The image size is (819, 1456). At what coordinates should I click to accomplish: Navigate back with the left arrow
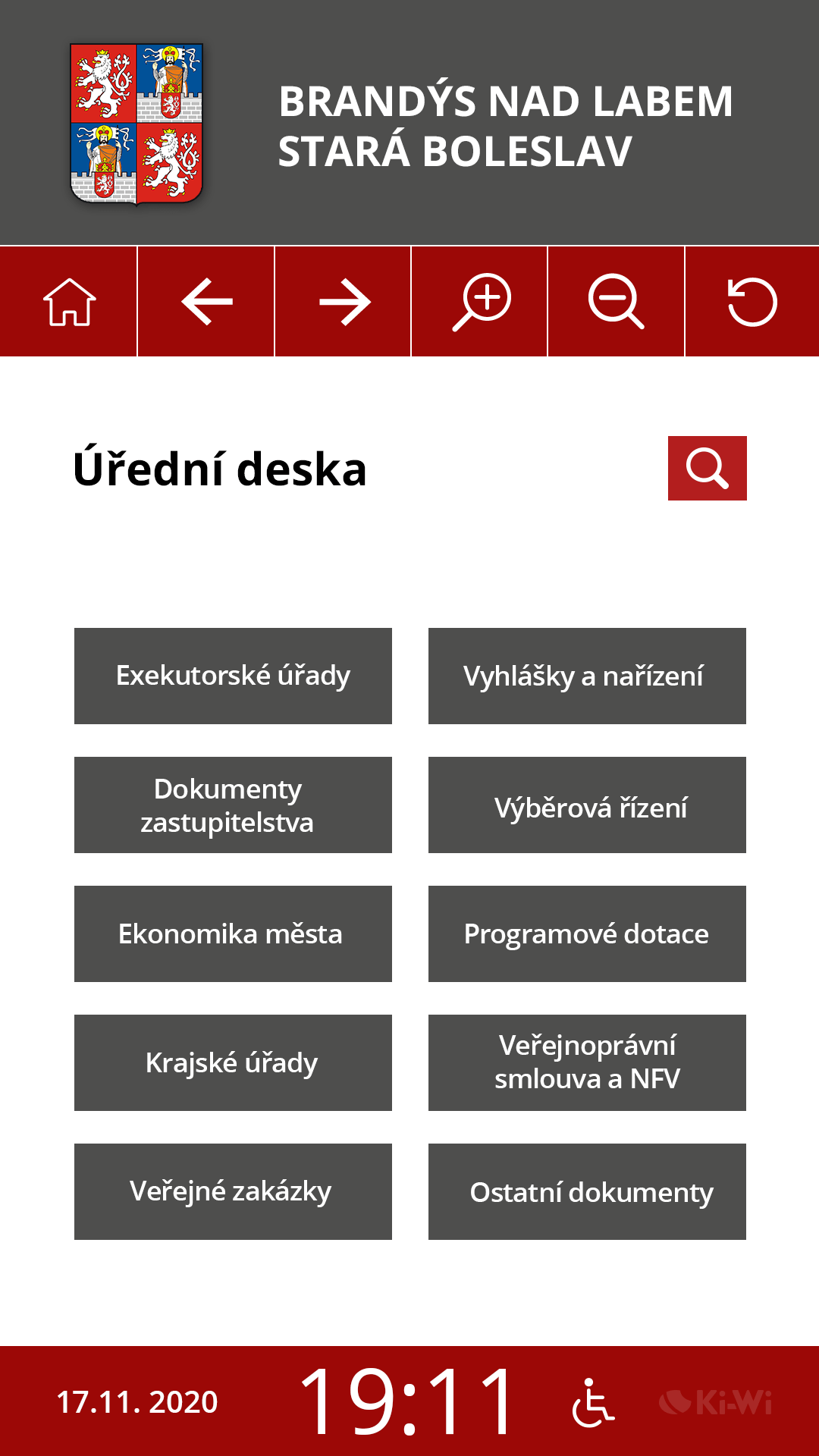pyautogui.click(x=206, y=302)
